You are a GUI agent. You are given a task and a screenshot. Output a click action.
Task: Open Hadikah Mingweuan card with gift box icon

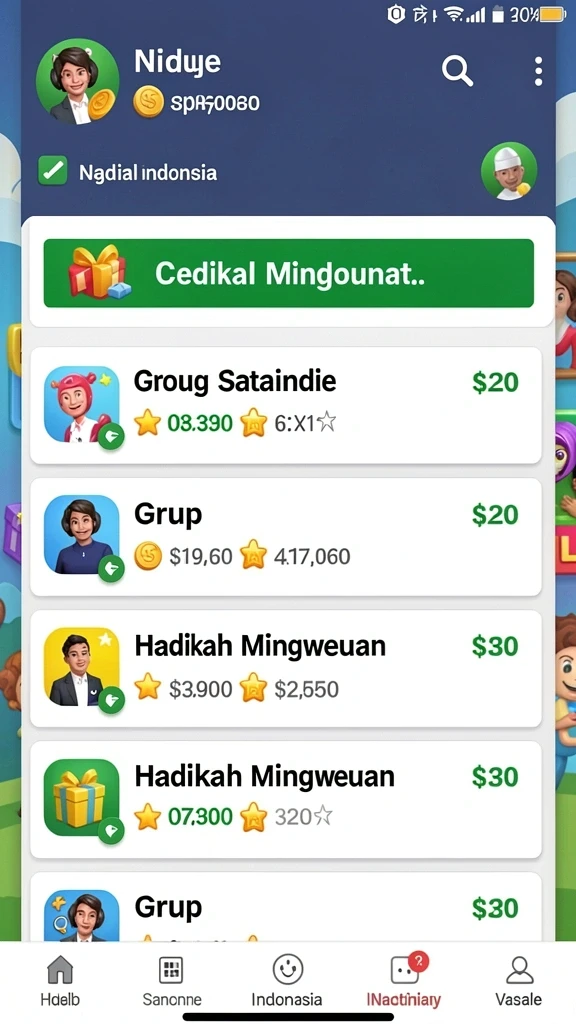click(286, 800)
